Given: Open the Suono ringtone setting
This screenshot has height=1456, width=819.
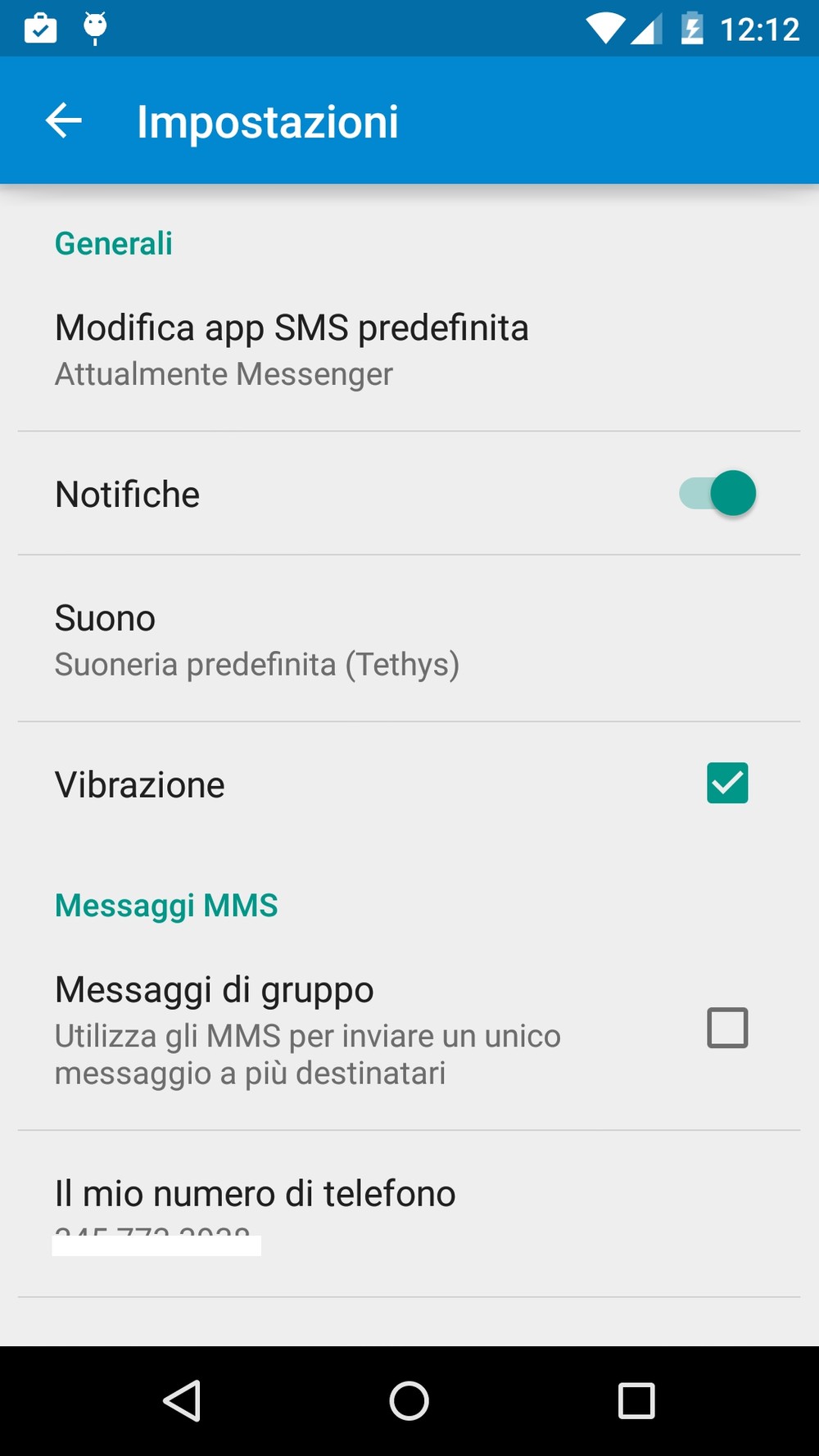Looking at the screenshot, I should pos(409,639).
